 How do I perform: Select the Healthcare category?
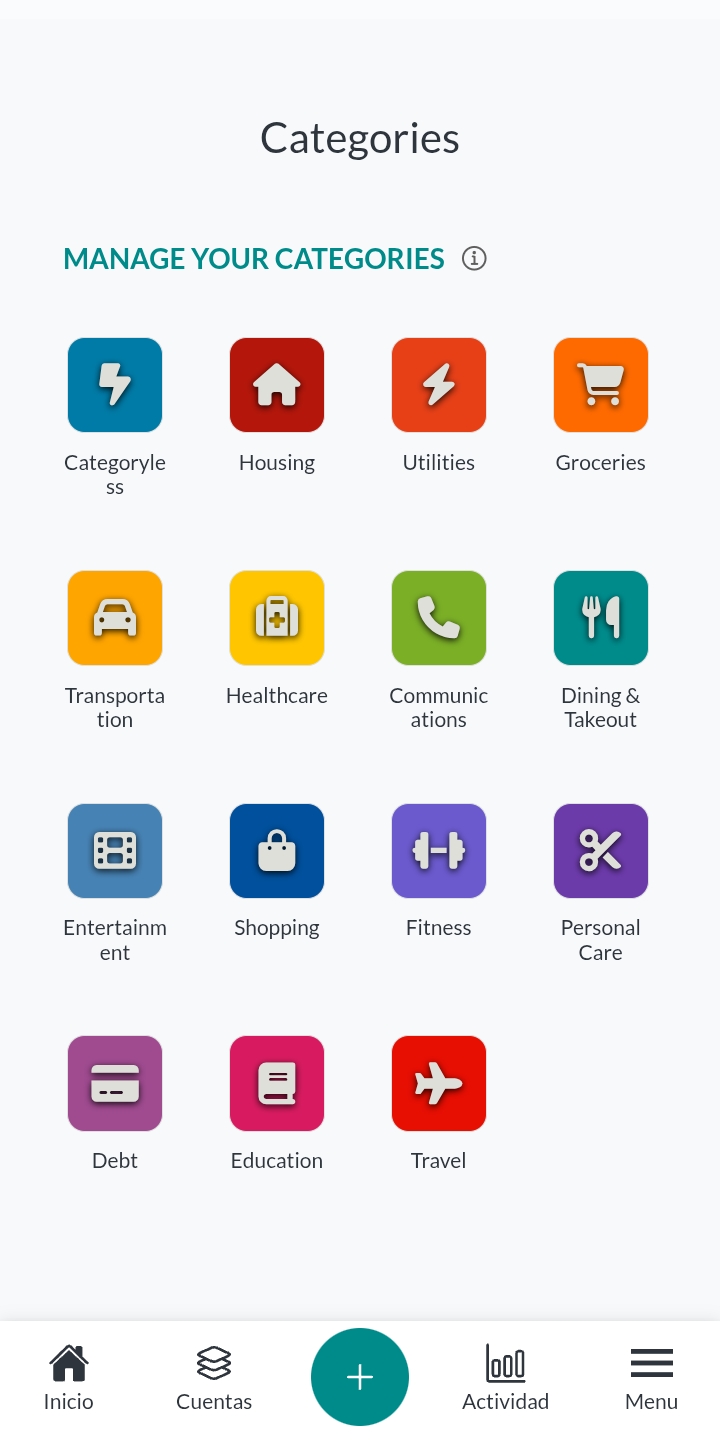tap(277, 618)
